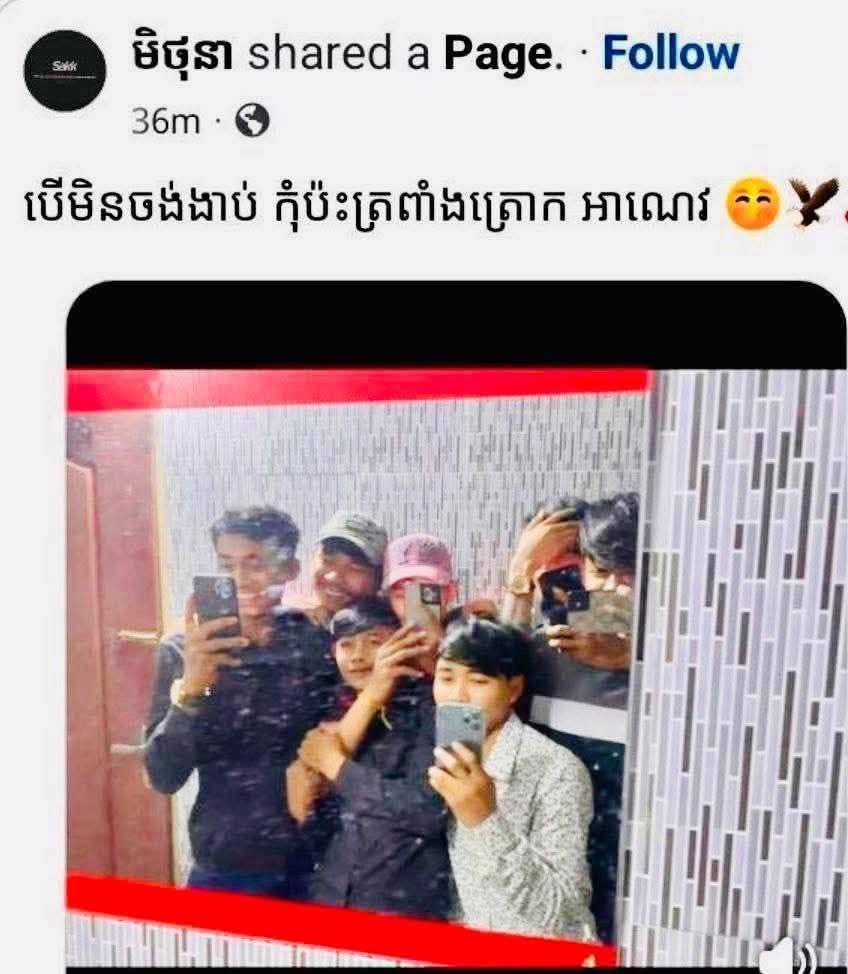Screen dimensions: 848x974
Task: Open the poster's profile picture
Action: (66, 69)
